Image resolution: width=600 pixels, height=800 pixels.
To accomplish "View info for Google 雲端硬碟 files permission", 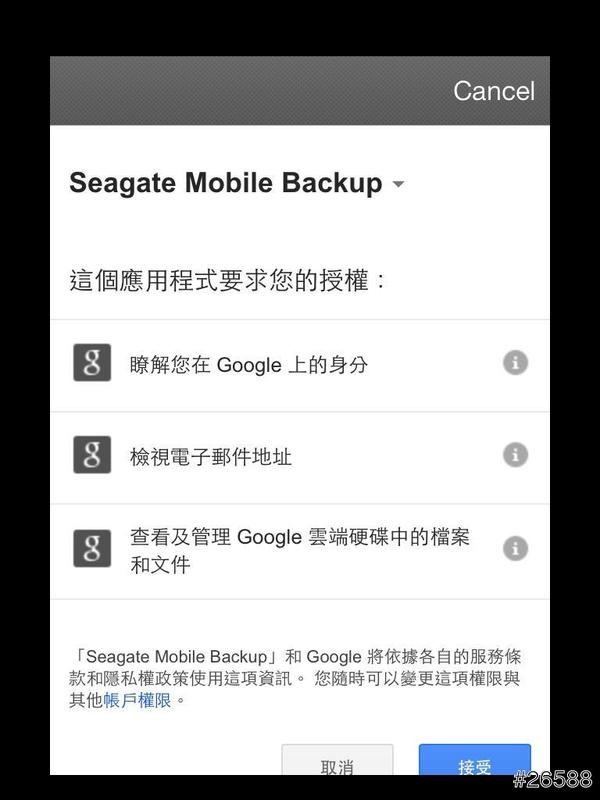I will tap(515, 549).
